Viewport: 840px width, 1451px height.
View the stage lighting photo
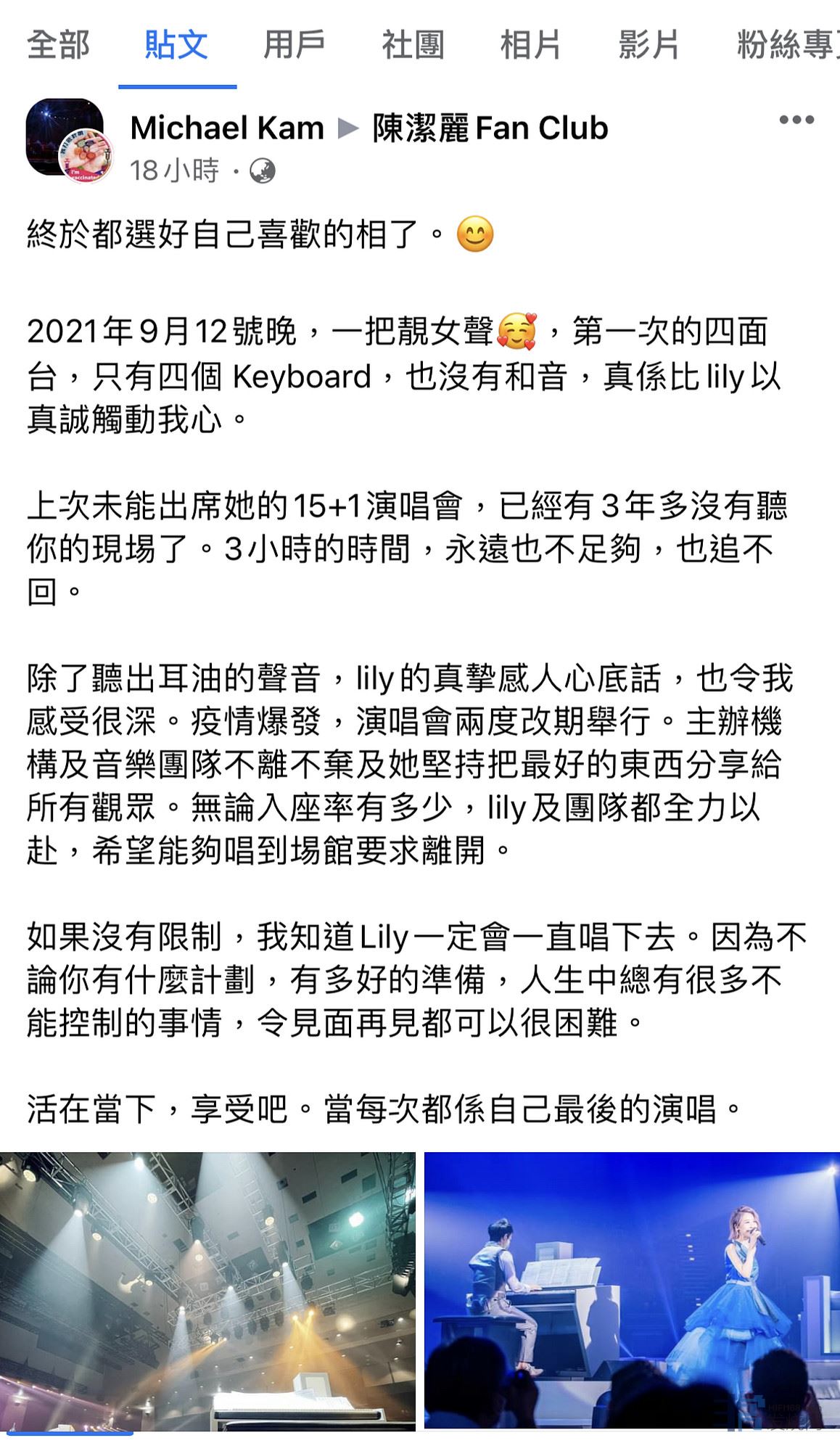pos(207,1290)
